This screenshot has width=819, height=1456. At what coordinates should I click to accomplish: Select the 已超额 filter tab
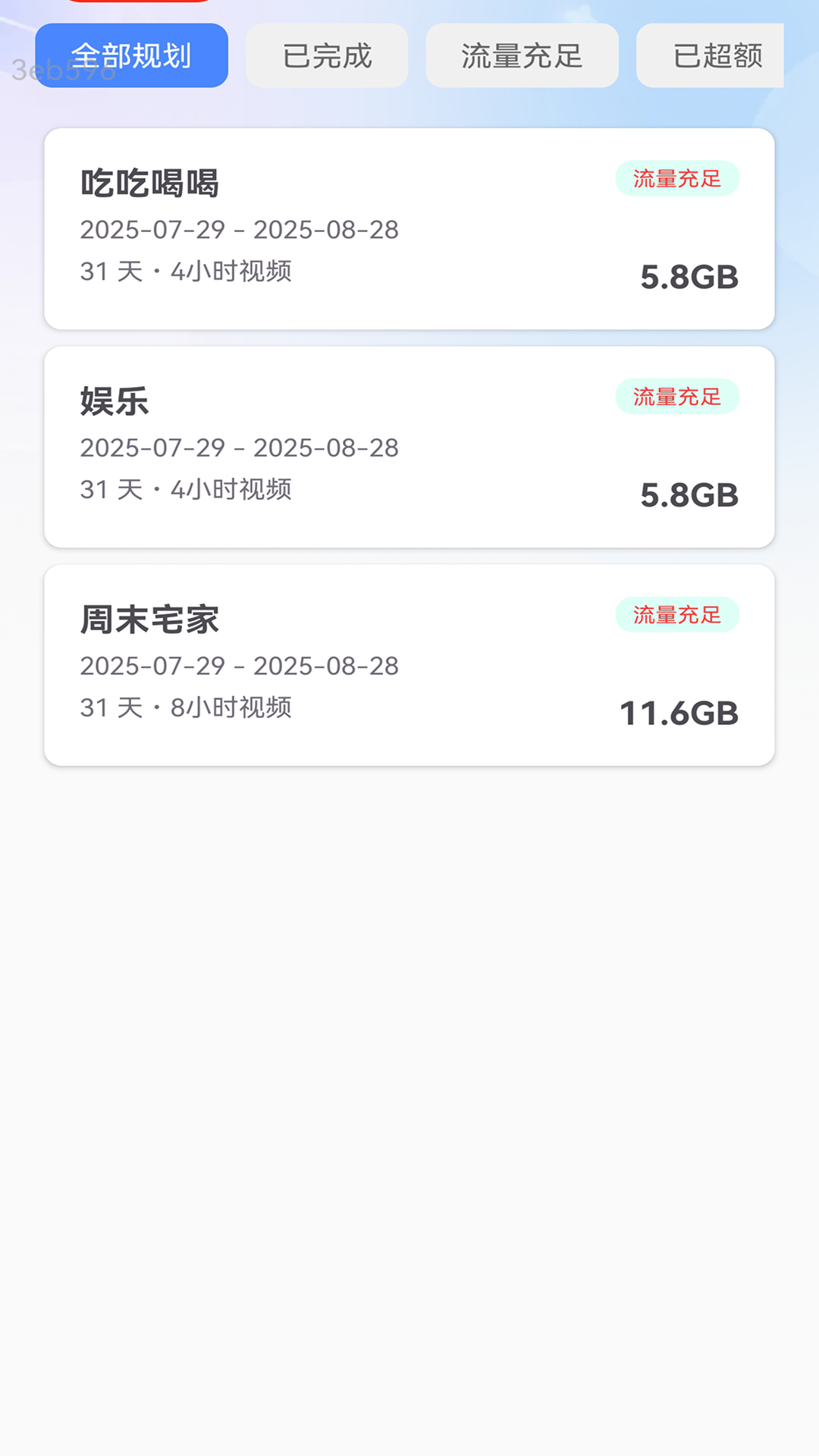click(717, 55)
